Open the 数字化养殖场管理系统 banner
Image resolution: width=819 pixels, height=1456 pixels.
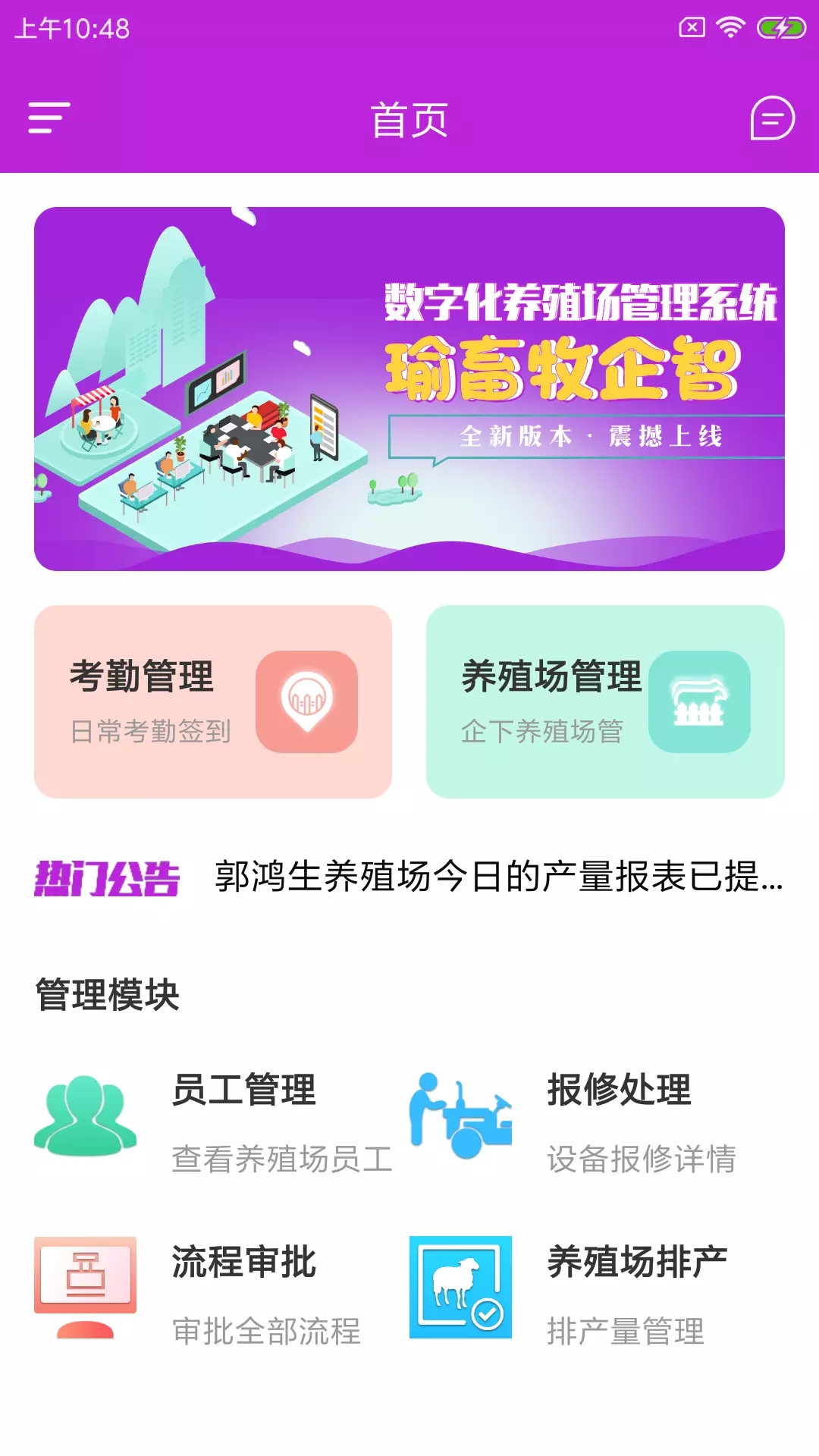409,388
